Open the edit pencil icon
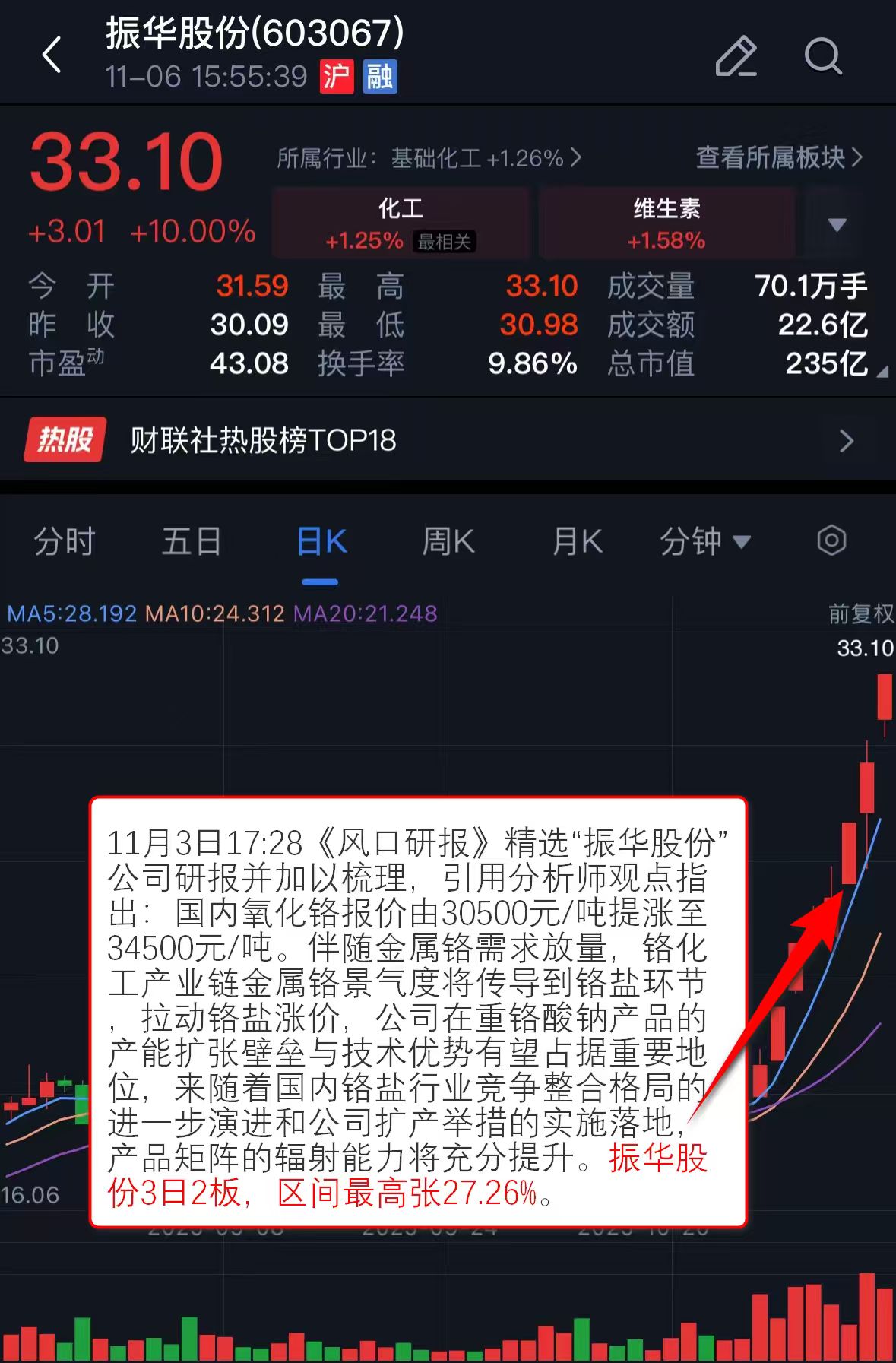Screen dimensions: 896x1363 click(736, 55)
